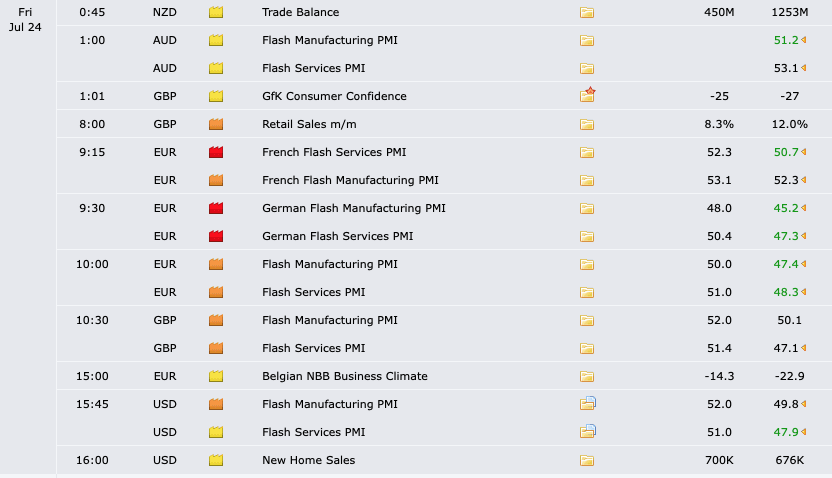Open French Flash Manufacturing PMI details

point(586,181)
